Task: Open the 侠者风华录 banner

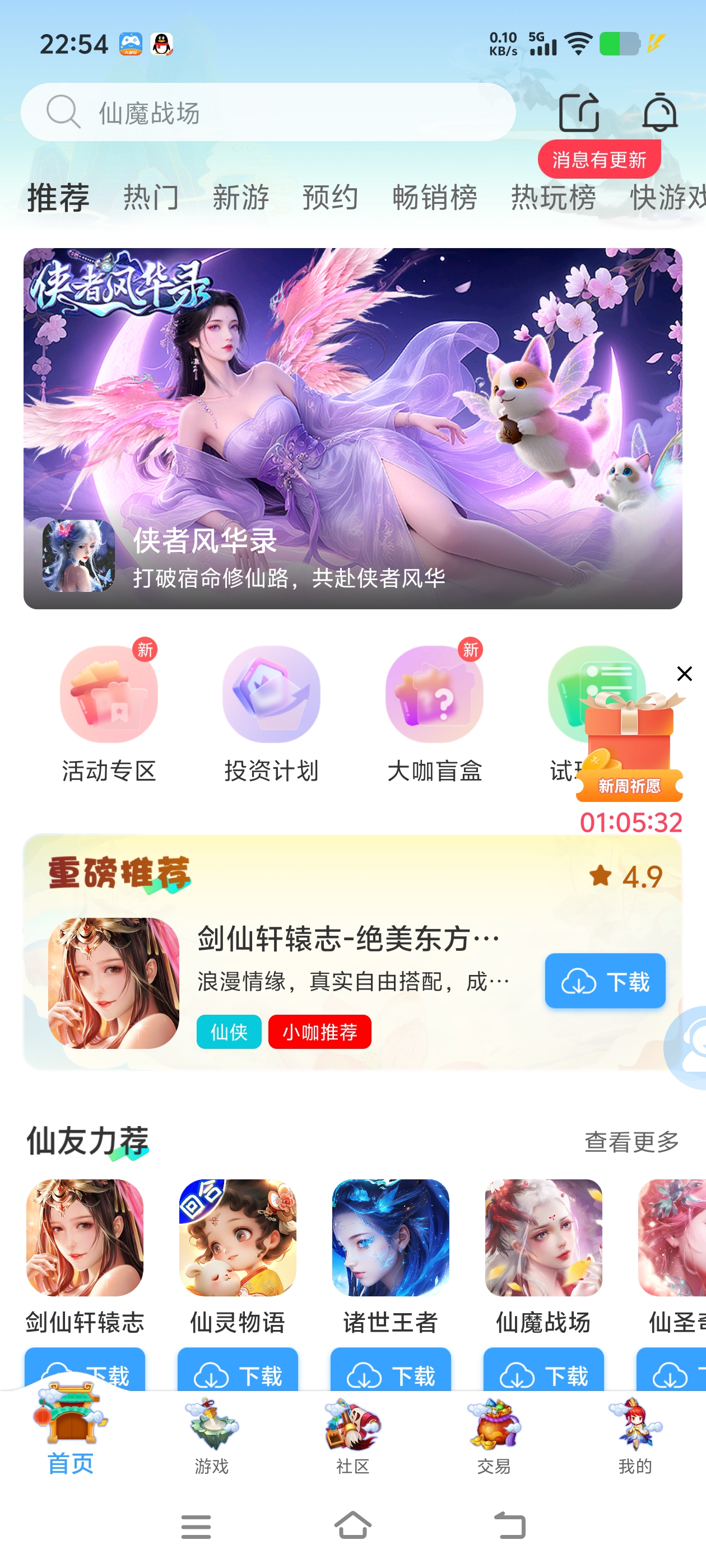Action: point(352,428)
